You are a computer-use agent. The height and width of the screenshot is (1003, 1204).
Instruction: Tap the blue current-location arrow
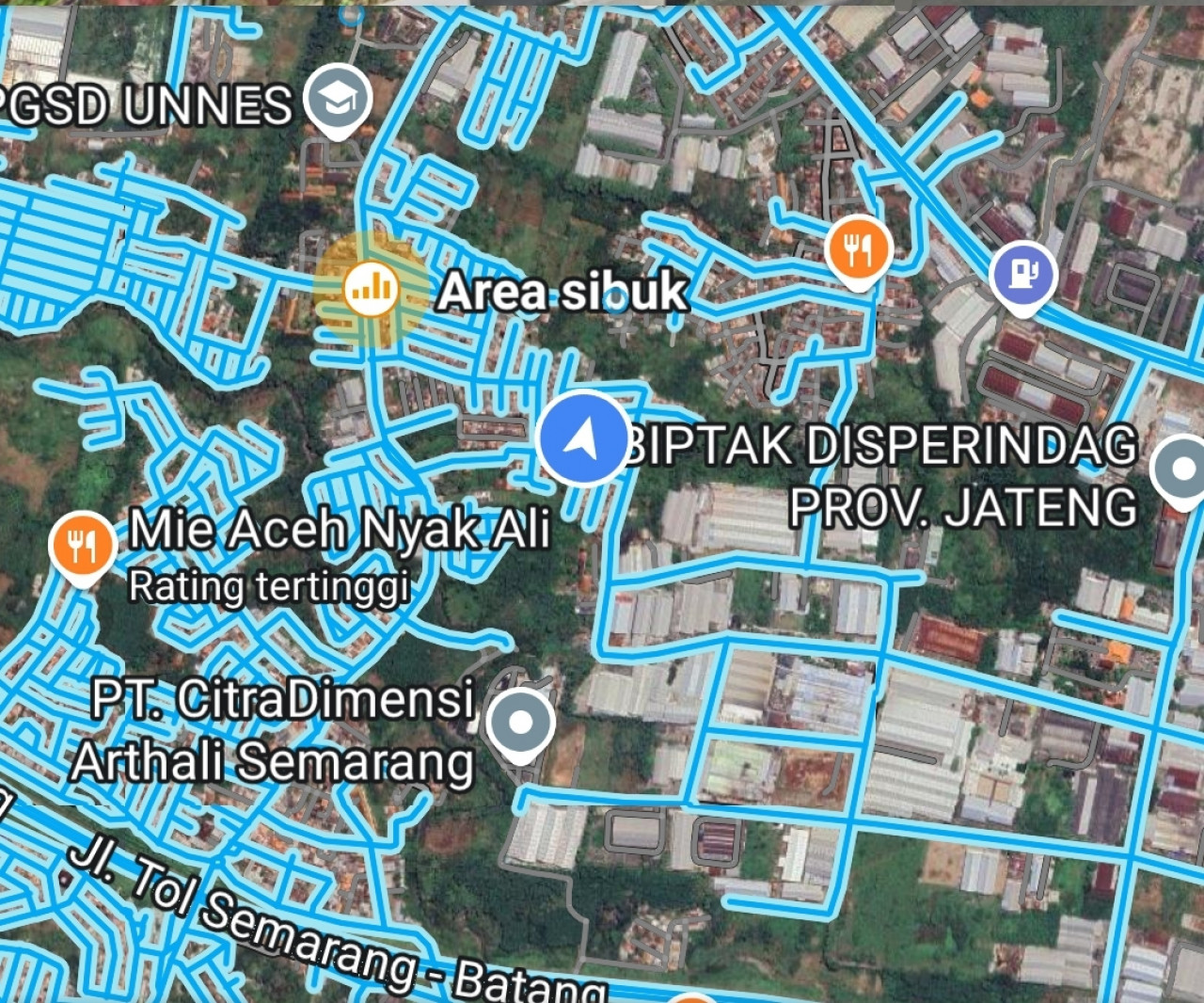583,438
